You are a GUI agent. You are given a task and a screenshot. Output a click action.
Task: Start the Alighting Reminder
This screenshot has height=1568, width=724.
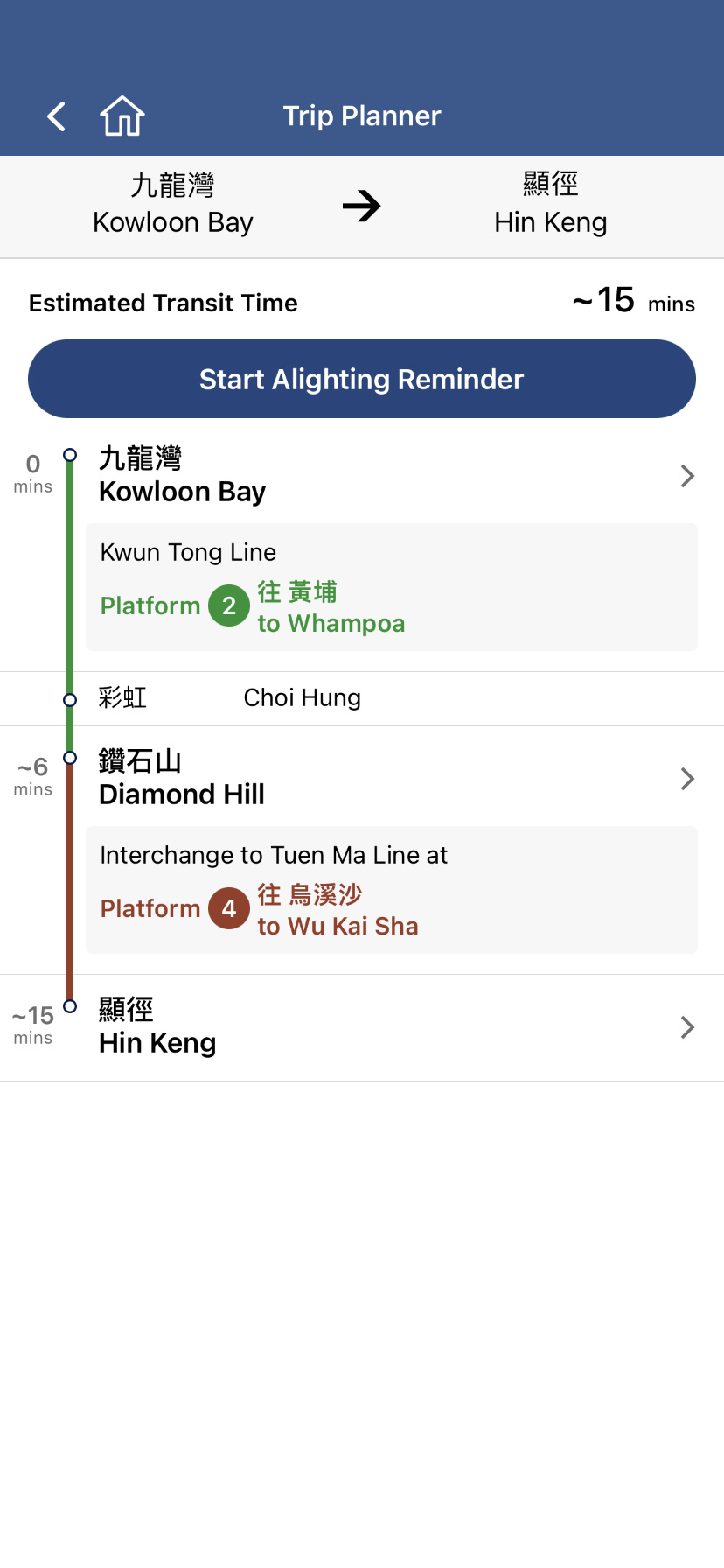click(x=362, y=379)
